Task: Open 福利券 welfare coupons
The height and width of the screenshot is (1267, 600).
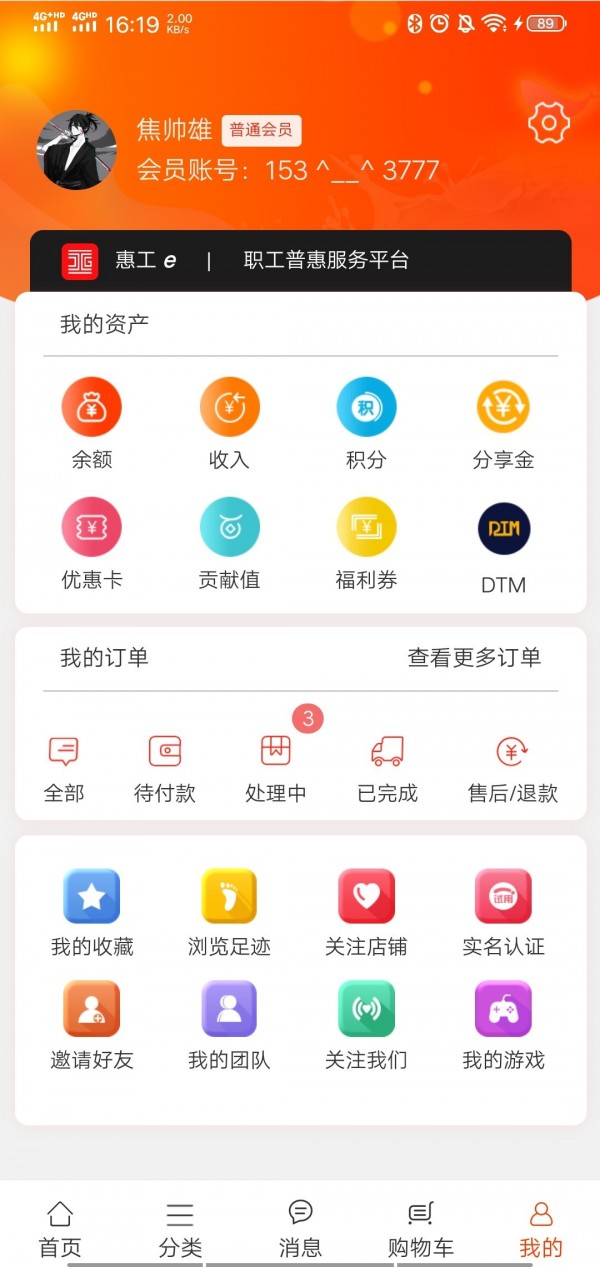Action: click(x=366, y=545)
